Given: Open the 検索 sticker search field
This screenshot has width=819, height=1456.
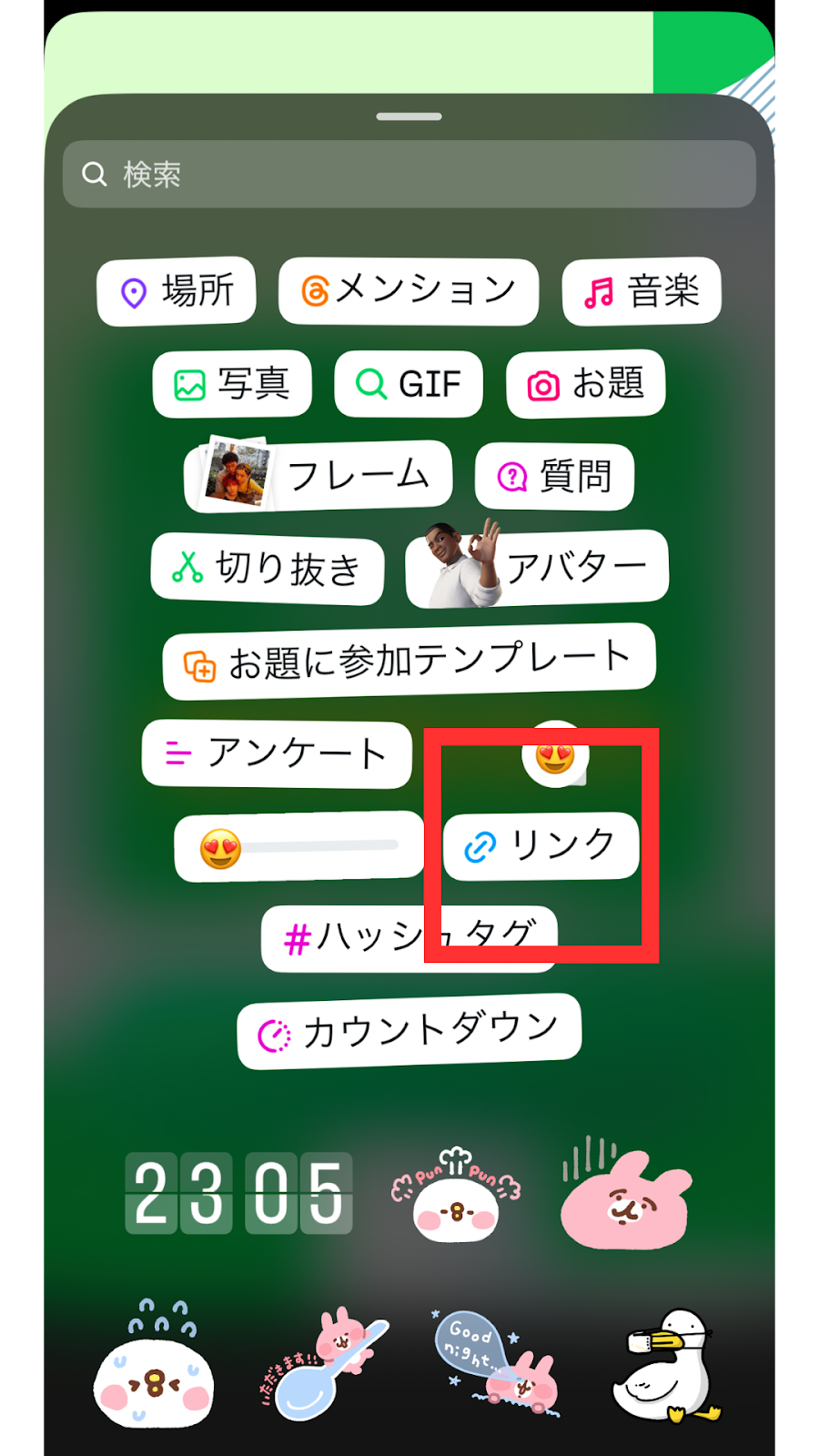Looking at the screenshot, I should (x=409, y=174).
